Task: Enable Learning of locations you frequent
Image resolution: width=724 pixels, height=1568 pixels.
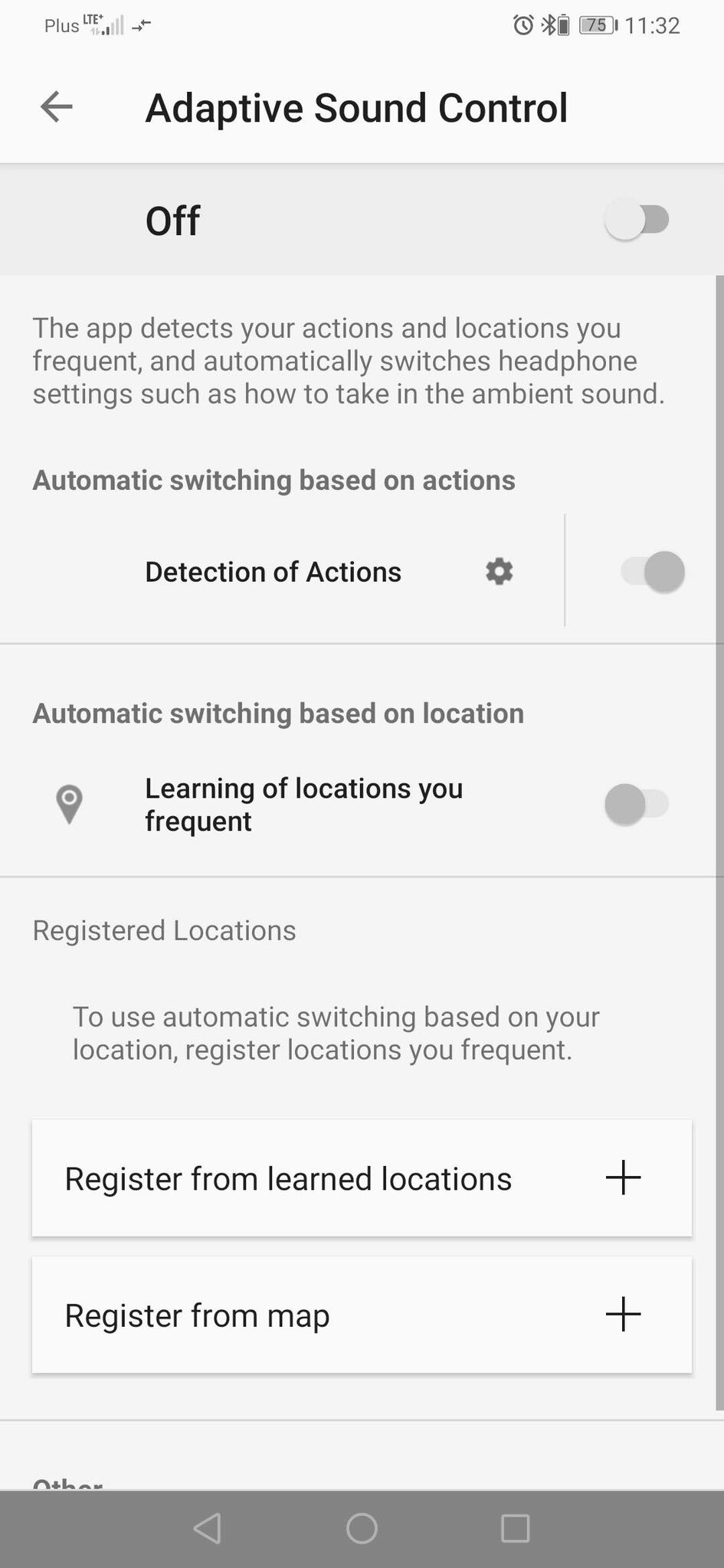Action: (637, 804)
